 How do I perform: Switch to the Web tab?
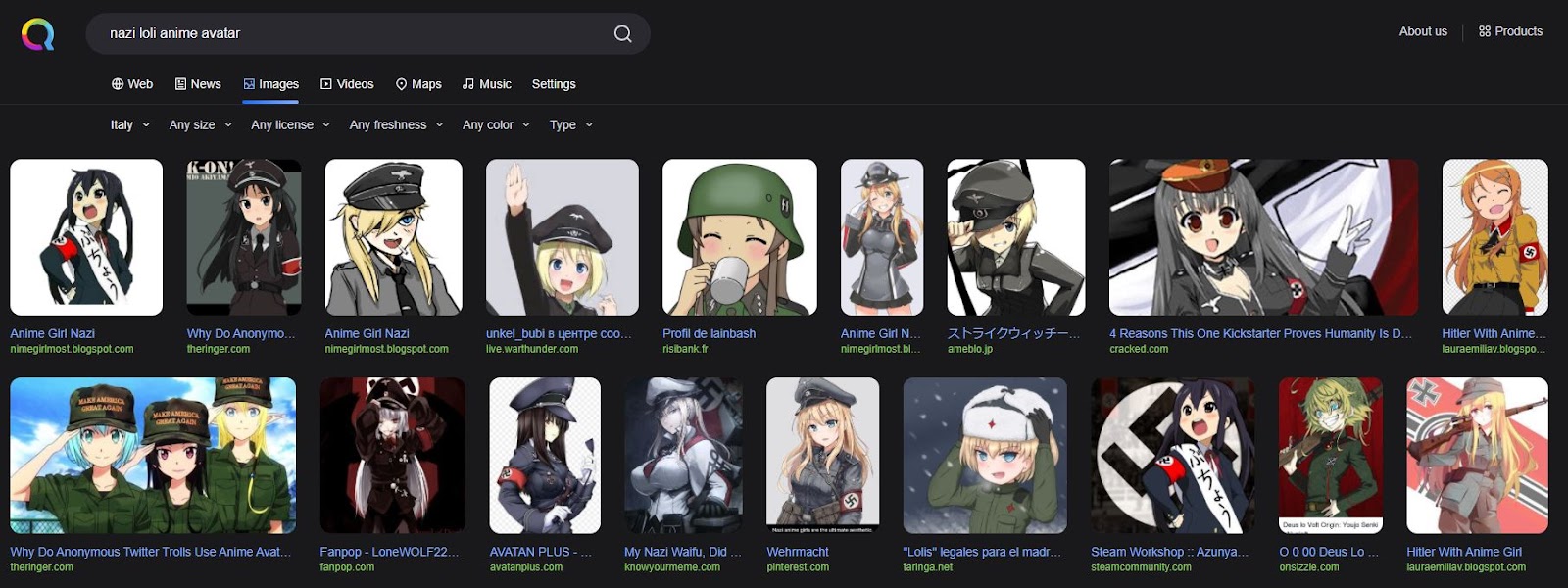132,84
